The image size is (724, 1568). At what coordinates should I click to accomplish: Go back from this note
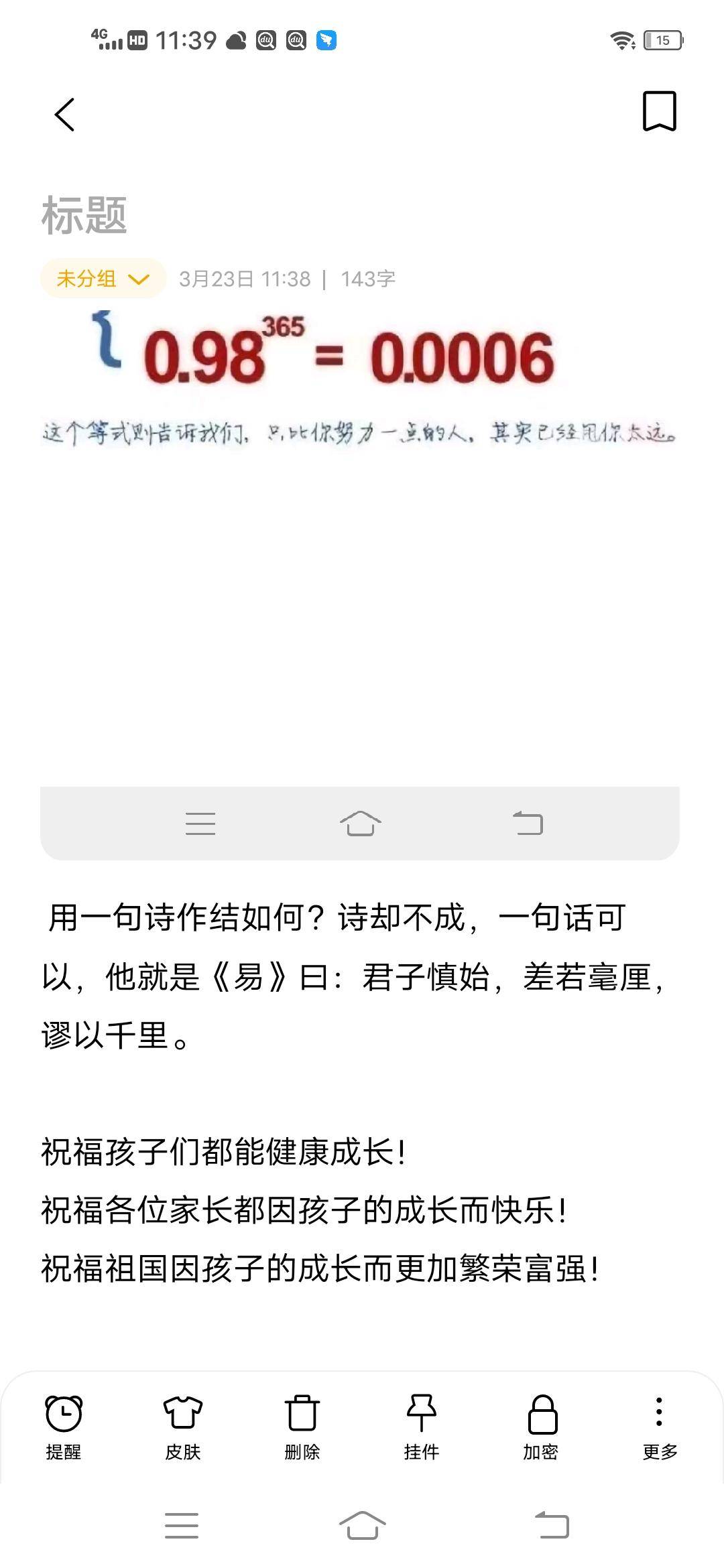pos(64,114)
